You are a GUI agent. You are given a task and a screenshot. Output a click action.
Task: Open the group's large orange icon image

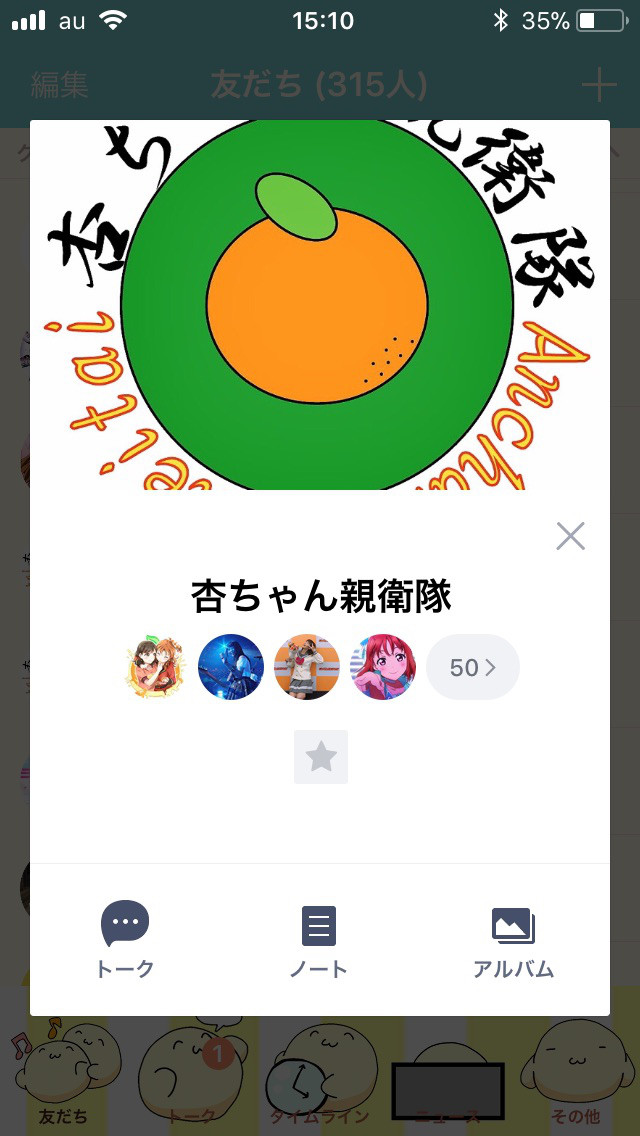[320, 305]
